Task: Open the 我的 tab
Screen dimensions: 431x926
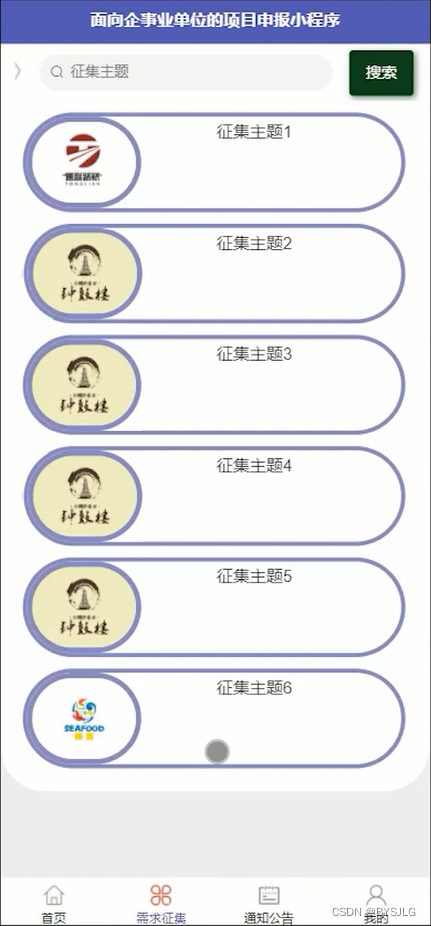Action: coord(376,904)
